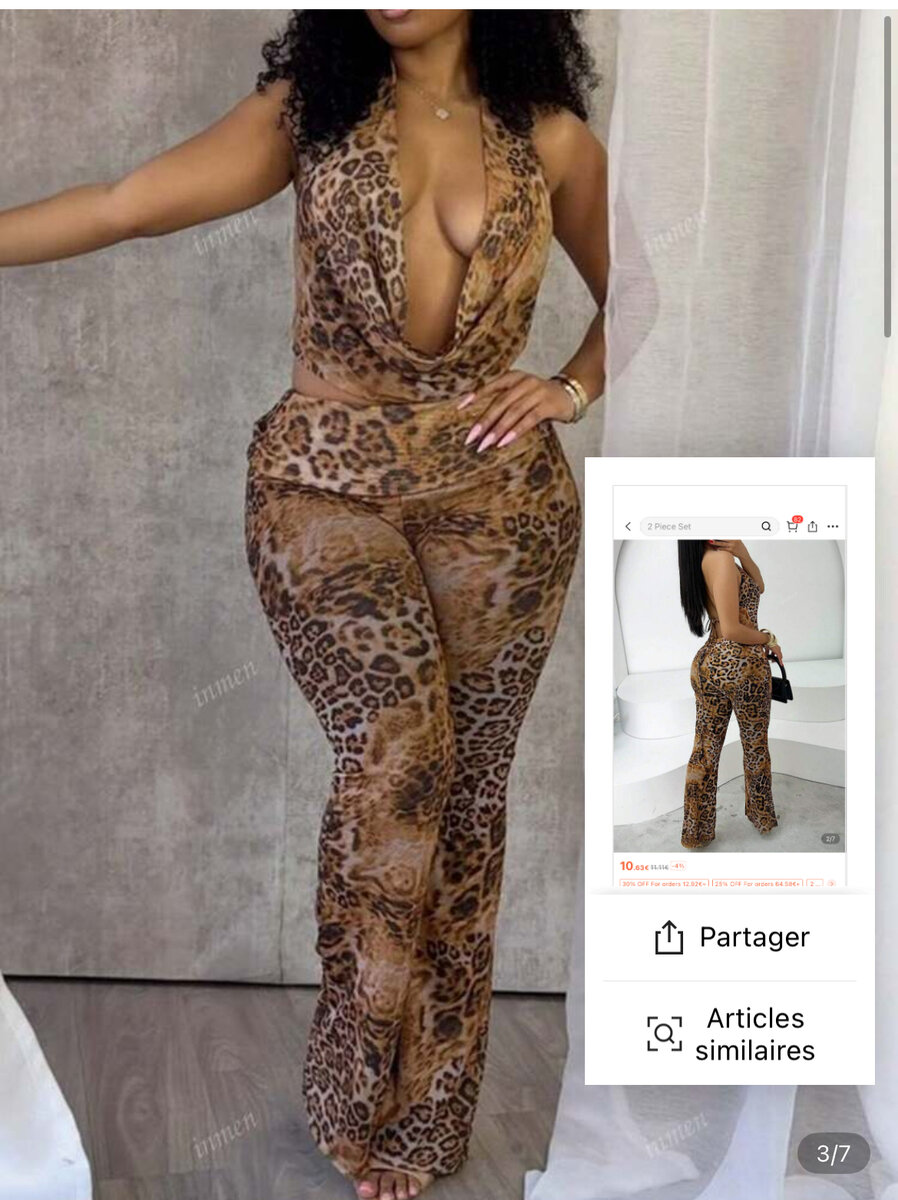This screenshot has width=898, height=1200.
Task: Tap the Partager share option
Action: coord(731,937)
